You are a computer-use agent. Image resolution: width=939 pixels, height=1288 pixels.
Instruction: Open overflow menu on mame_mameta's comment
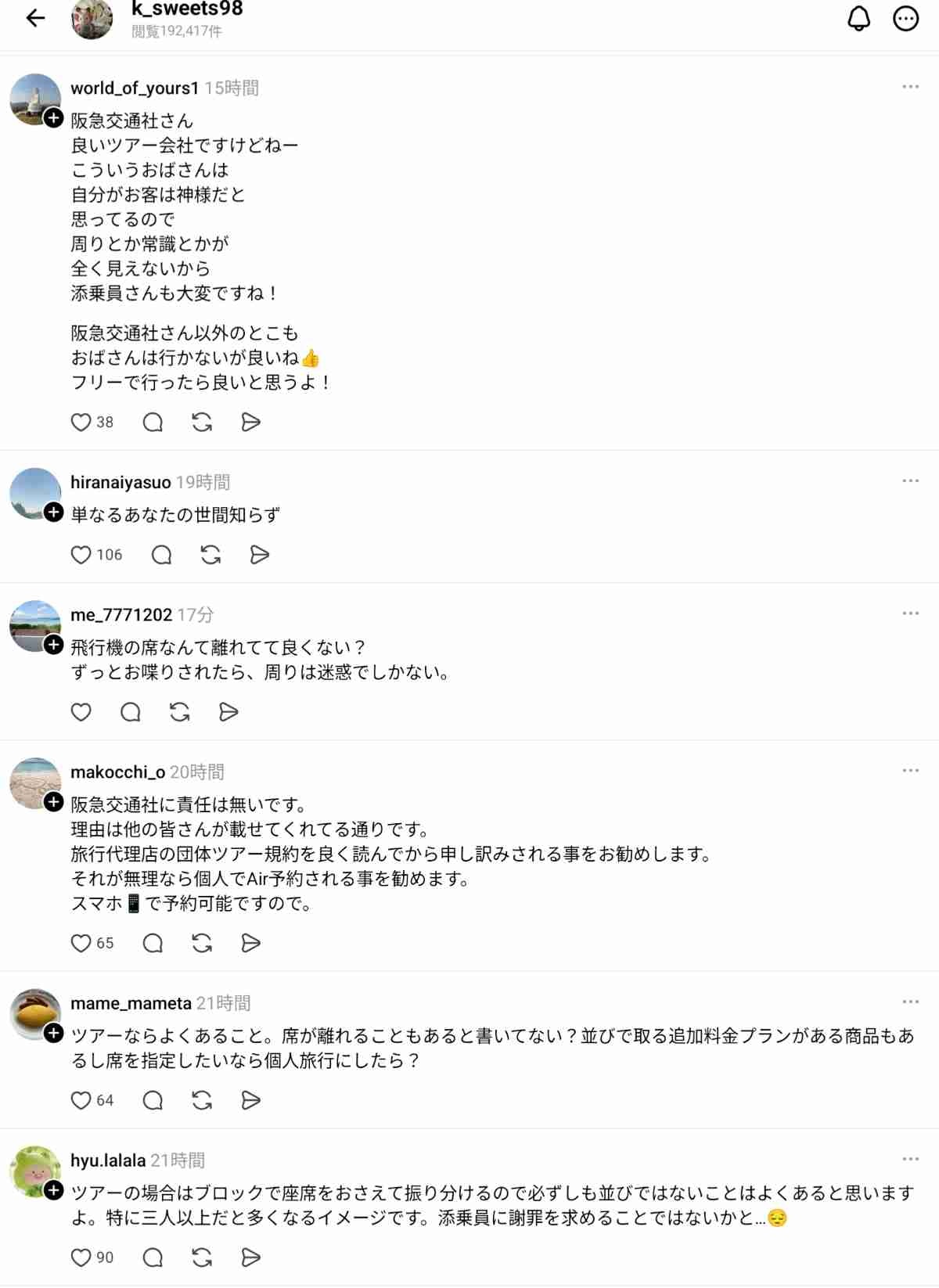click(x=910, y=1002)
